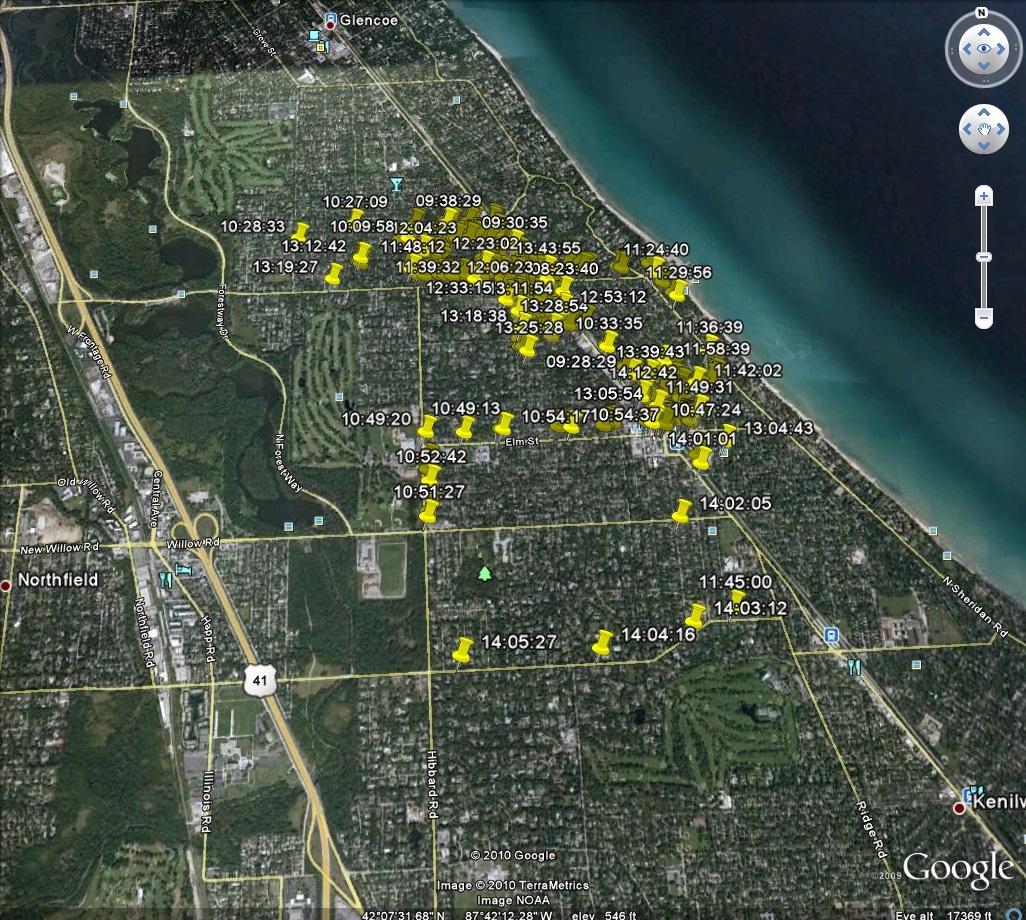Zoom in with the plus button
This screenshot has width=1026, height=920.
point(984,197)
